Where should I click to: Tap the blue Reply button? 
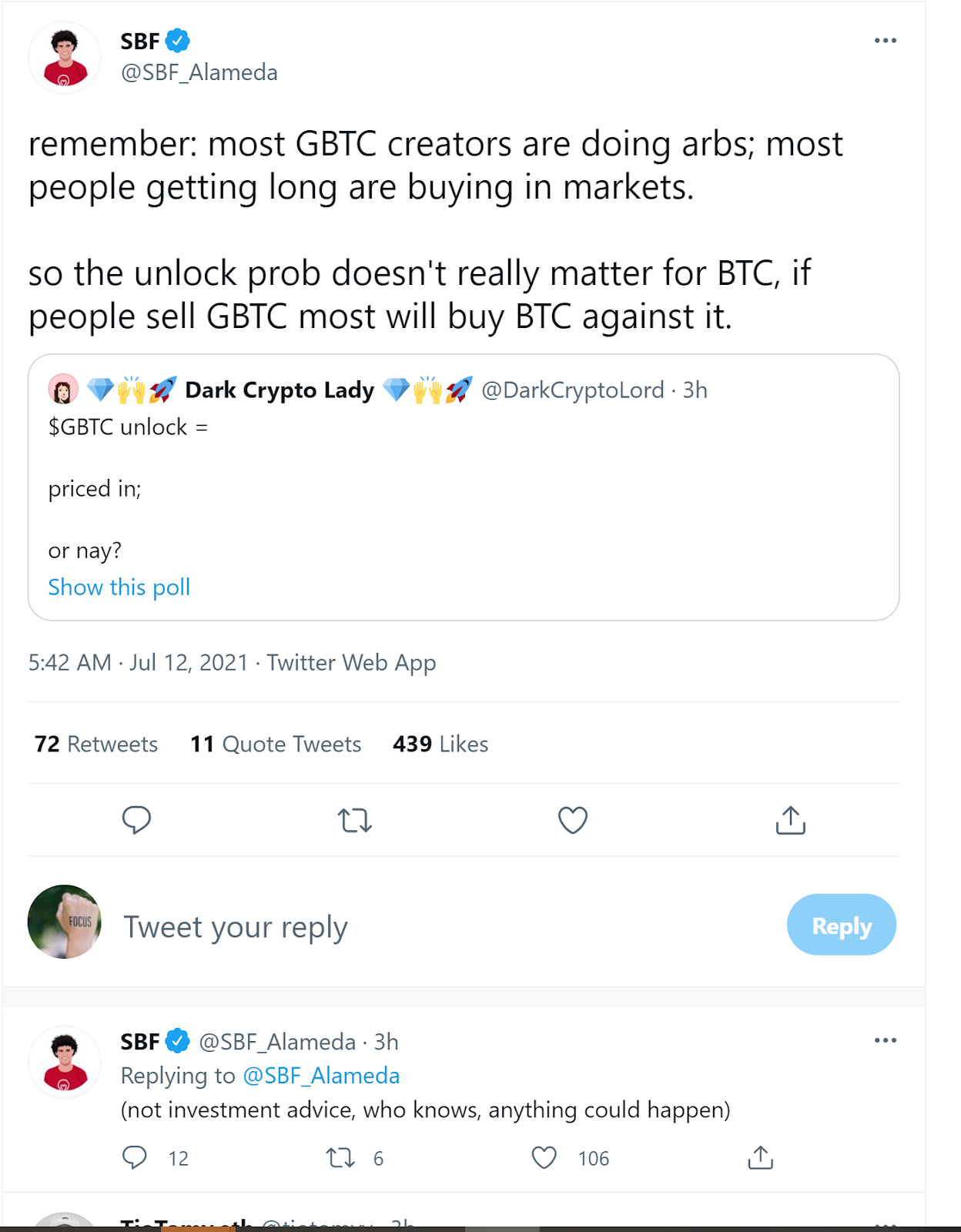point(841,925)
